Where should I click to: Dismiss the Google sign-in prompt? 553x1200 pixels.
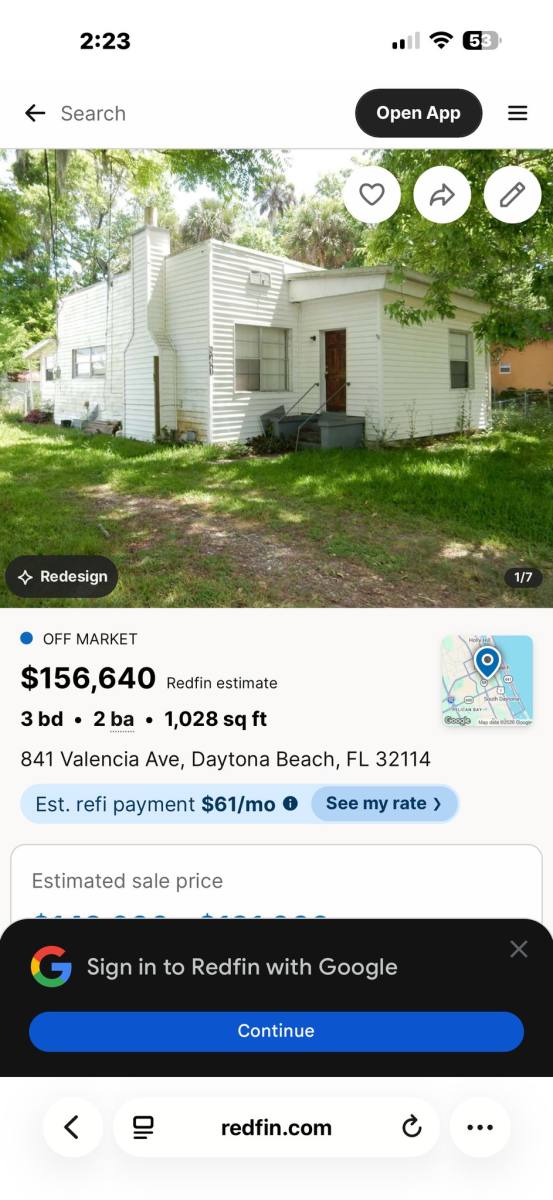pyautogui.click(x=518, y=949)
